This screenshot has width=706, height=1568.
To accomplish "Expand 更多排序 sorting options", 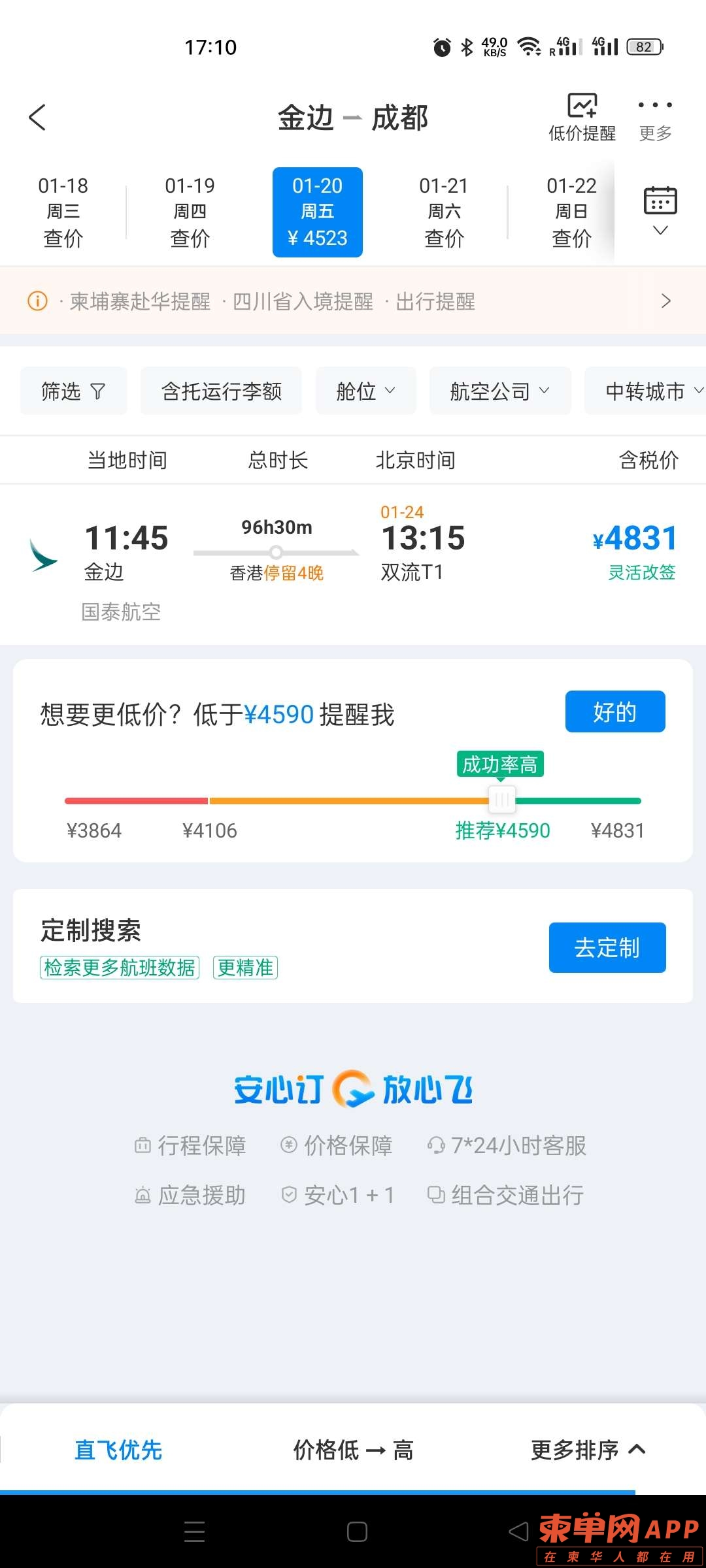I will coord(587,1450).
